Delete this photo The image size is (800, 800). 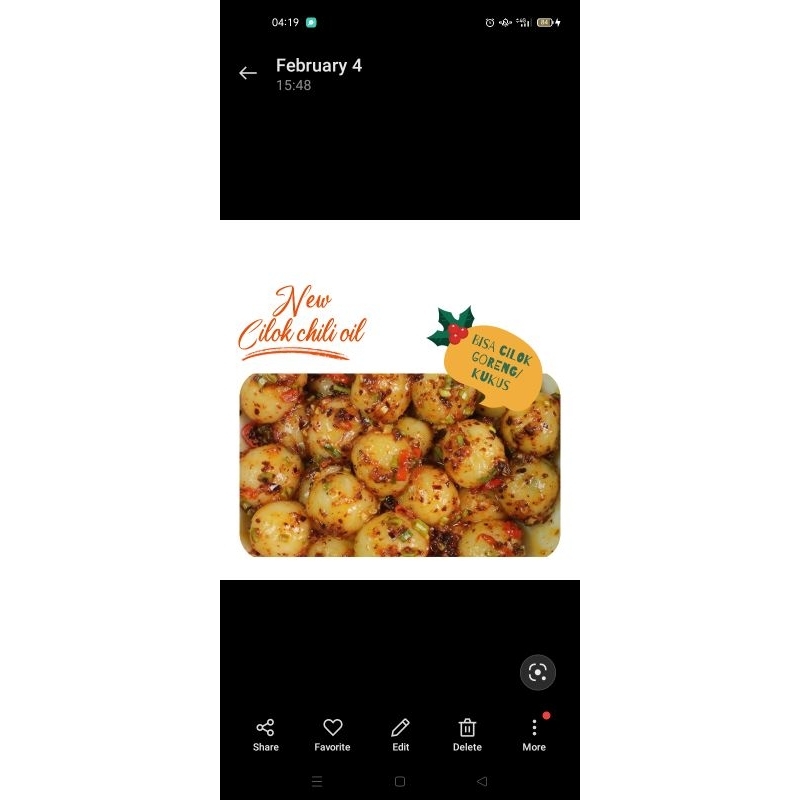pos(467,733)
